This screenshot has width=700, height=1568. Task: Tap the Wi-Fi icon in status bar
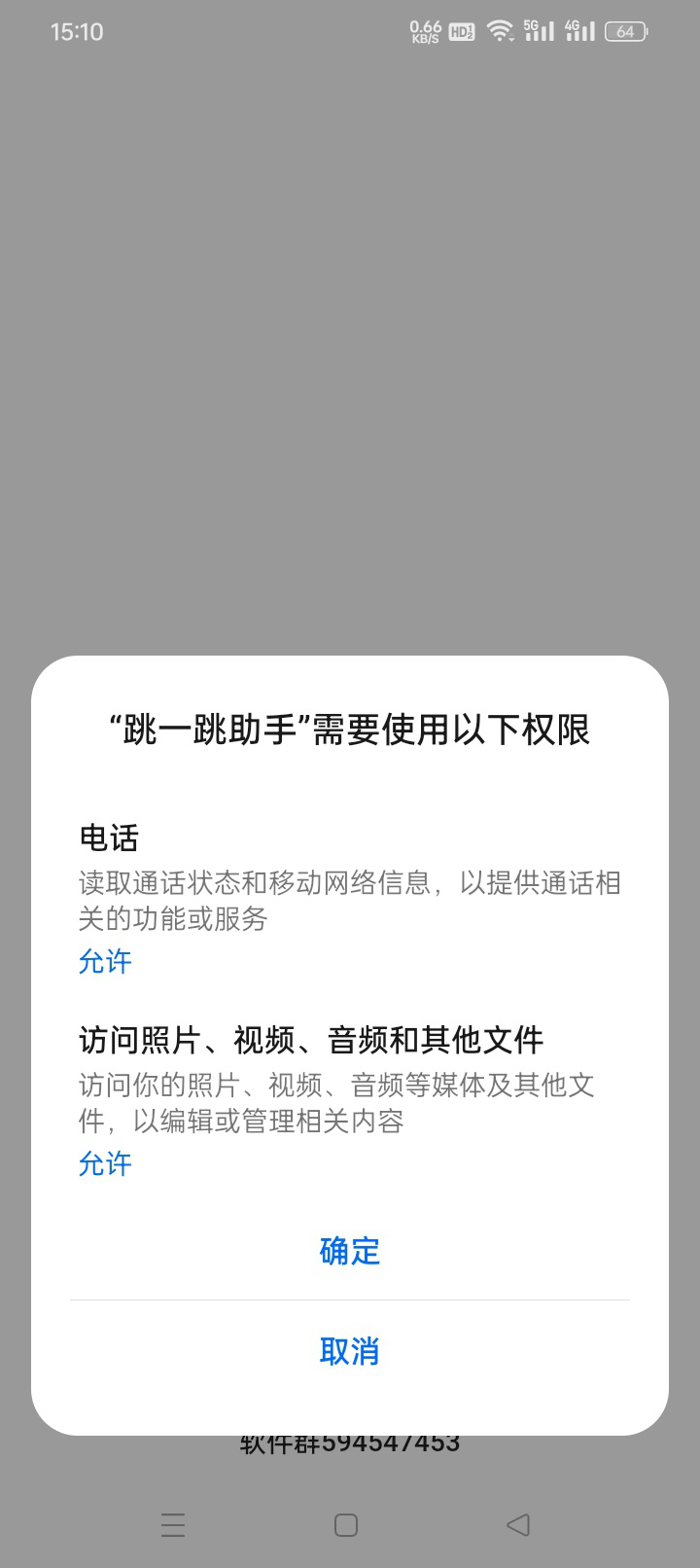(500, 30)
